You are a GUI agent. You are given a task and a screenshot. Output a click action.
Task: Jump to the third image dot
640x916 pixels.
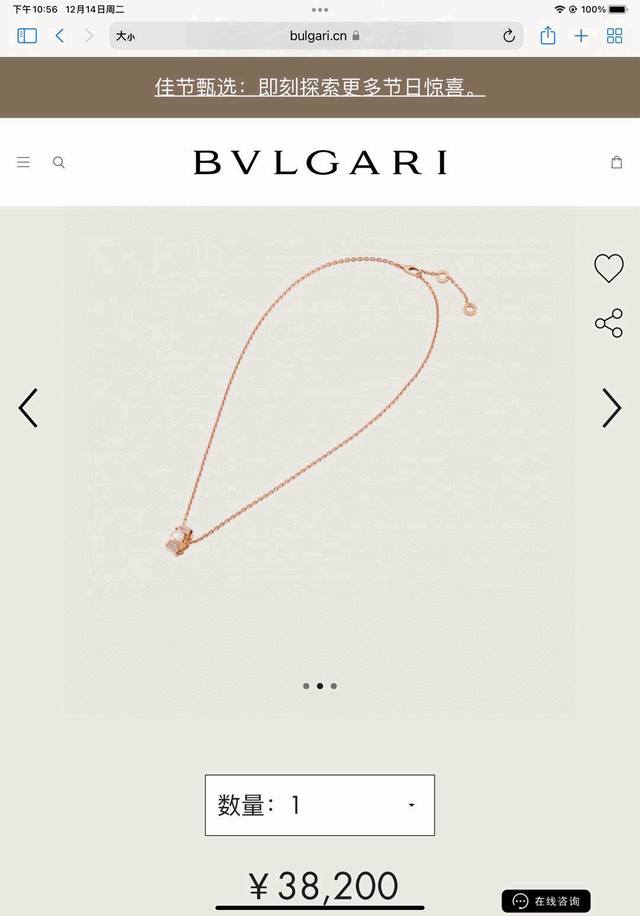(334, 686)
